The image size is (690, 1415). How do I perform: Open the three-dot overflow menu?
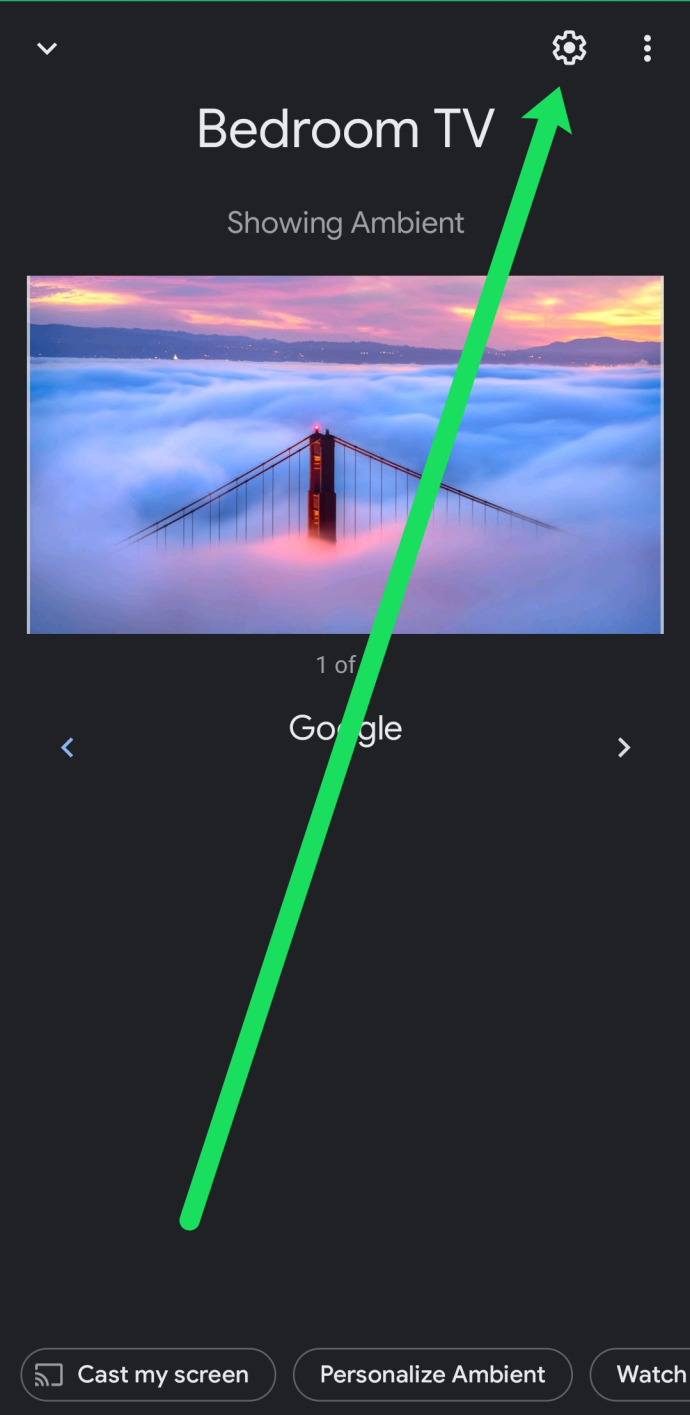point(648,48)
